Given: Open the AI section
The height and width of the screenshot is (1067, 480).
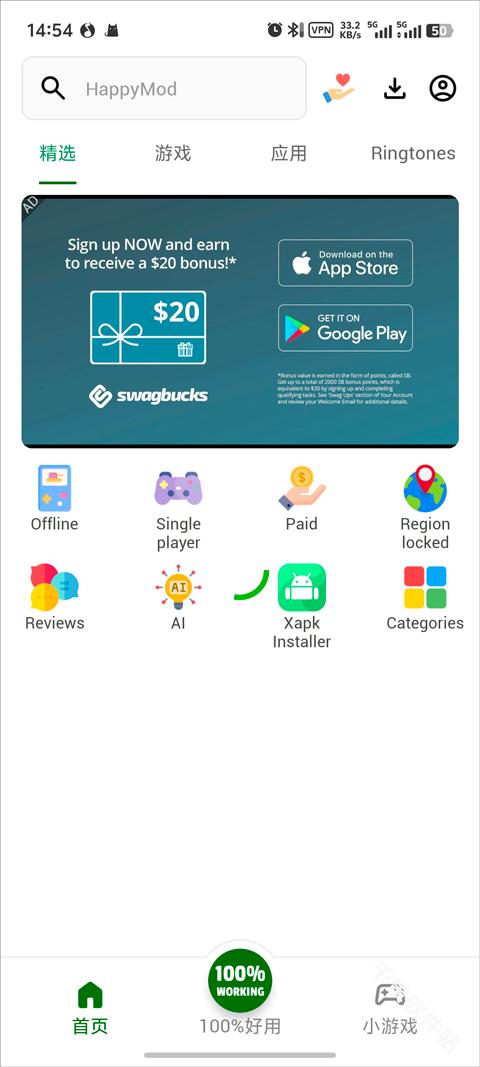Looking at the screenshot, I should (178, 597).
